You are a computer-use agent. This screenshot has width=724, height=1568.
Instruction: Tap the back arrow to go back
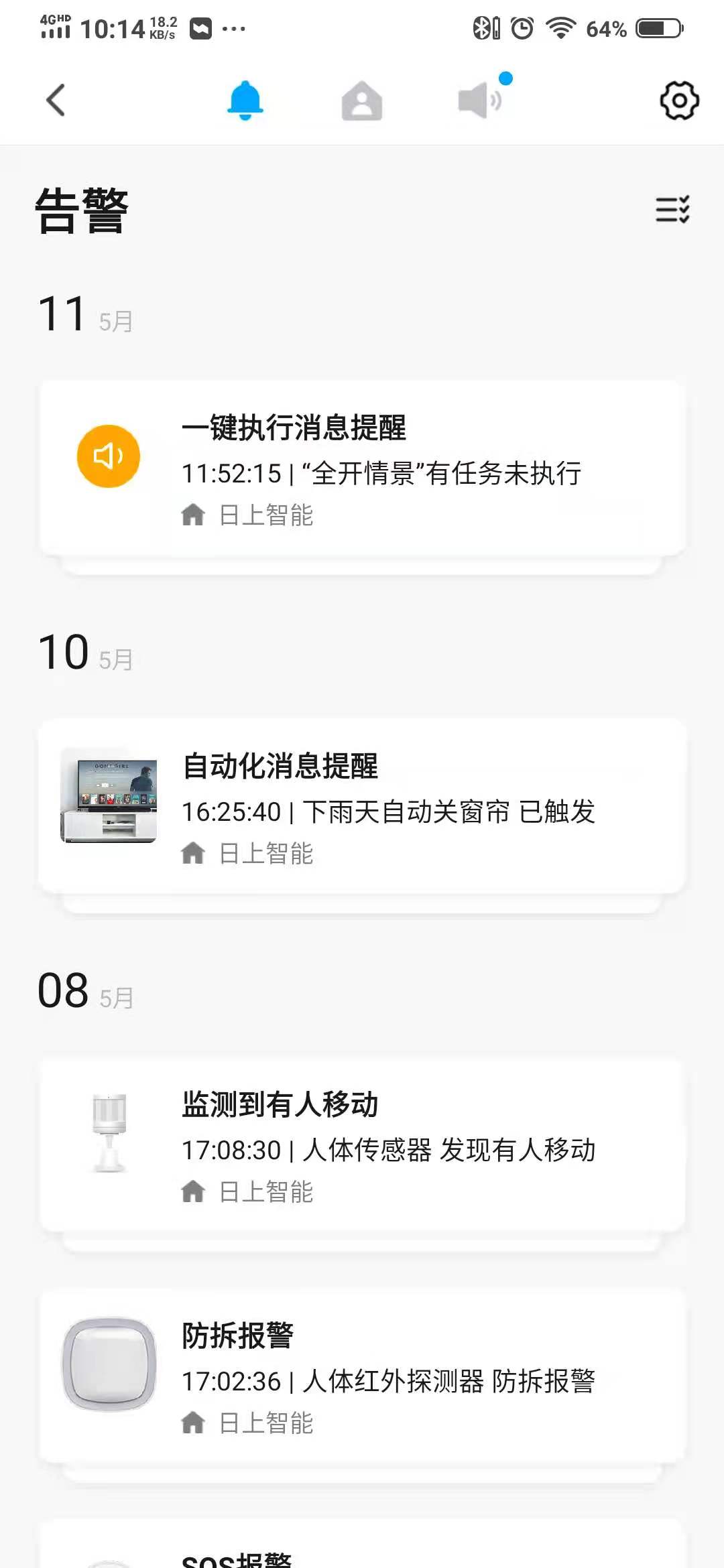55,101
